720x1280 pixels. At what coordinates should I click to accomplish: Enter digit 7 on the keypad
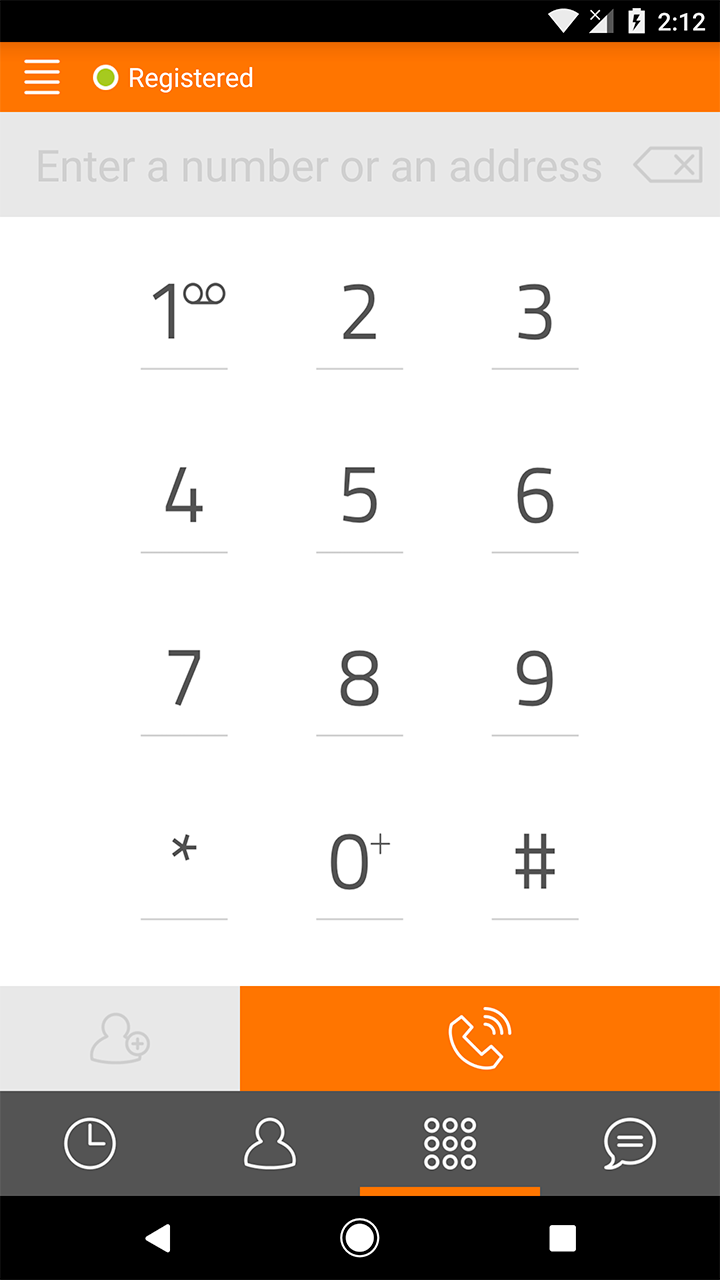184,679
